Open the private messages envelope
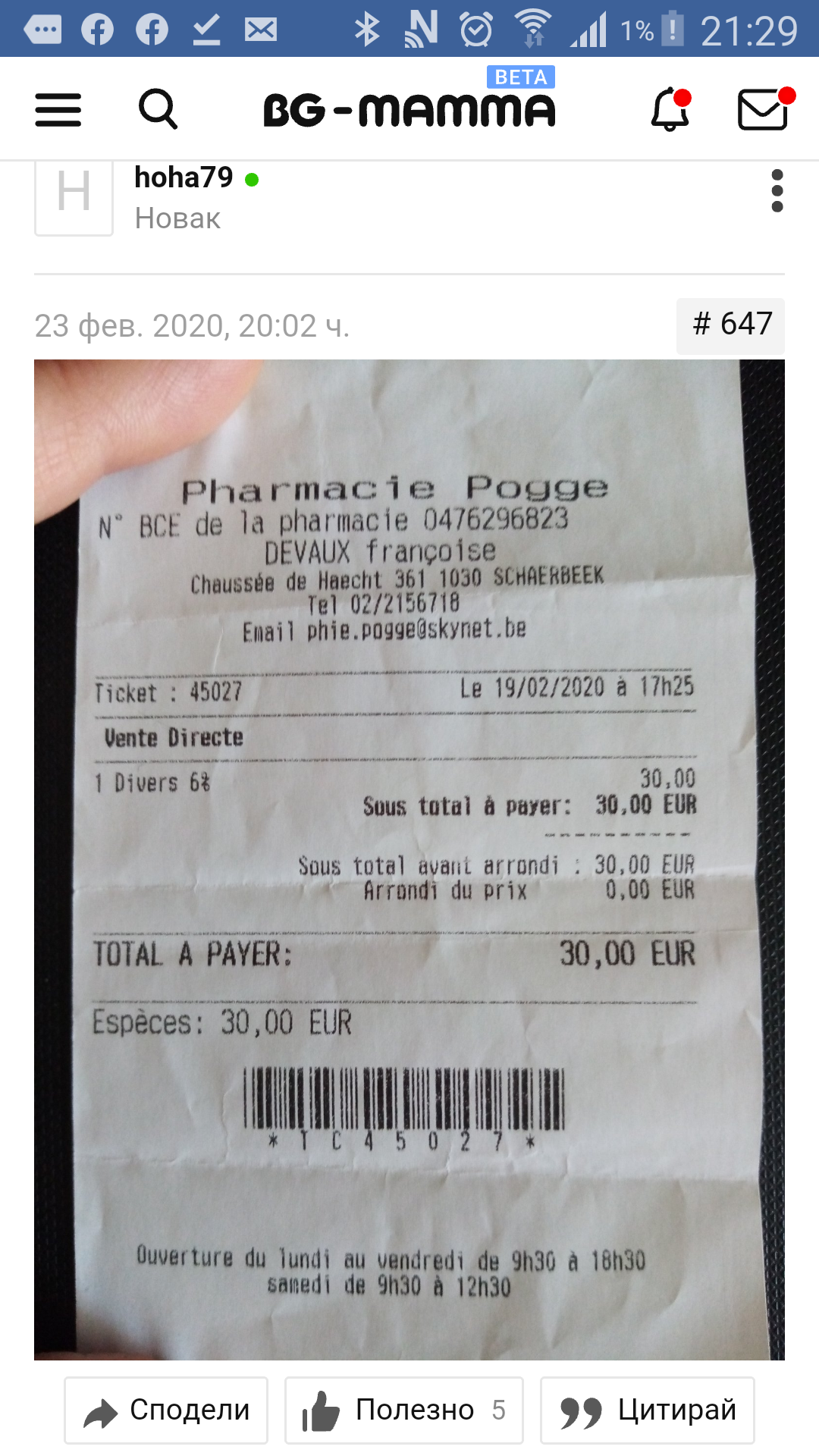 [x=763, y=110]
